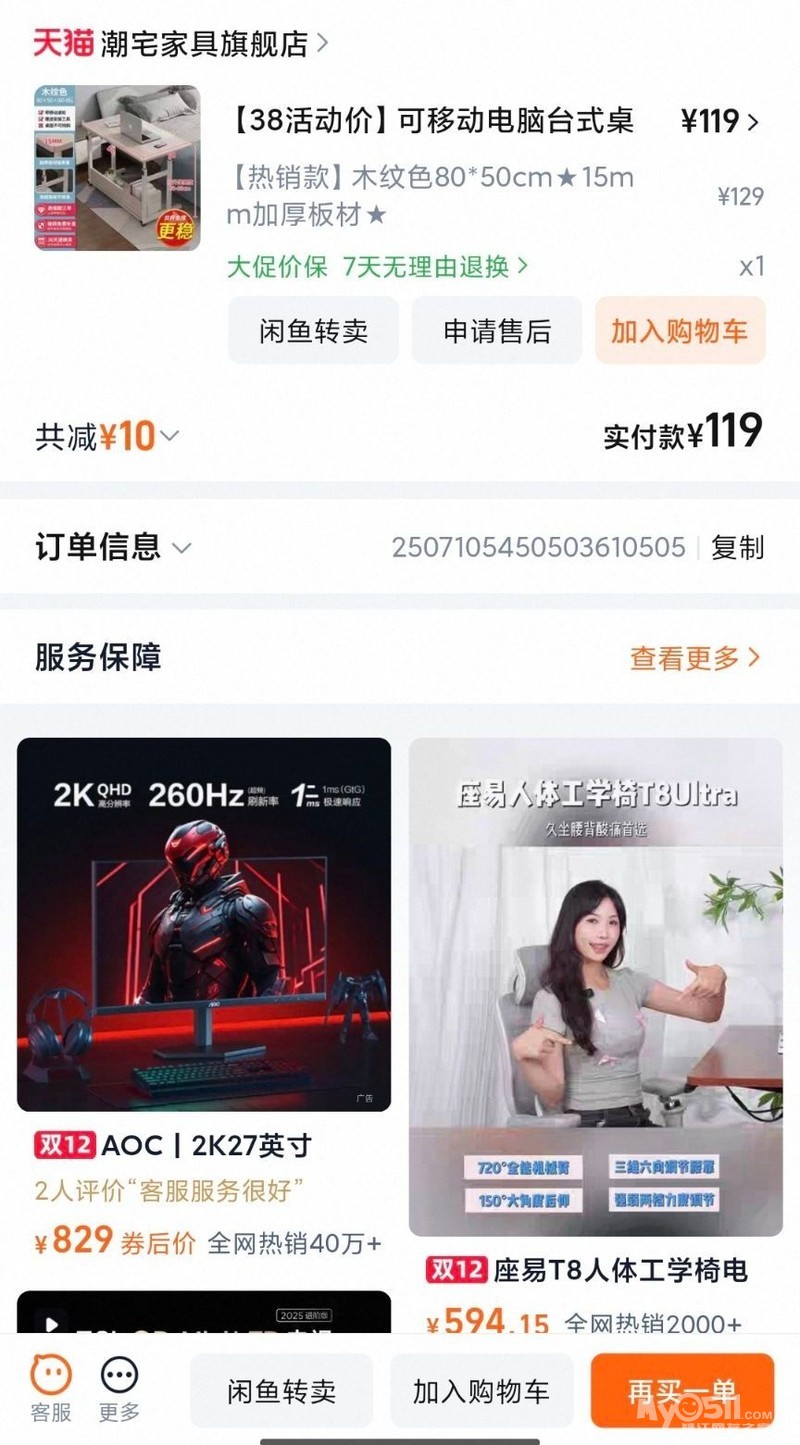The image size is (800, 1445).
Task: Open the 可移动电脑台式桌 product details
Action: pos(434,122)
